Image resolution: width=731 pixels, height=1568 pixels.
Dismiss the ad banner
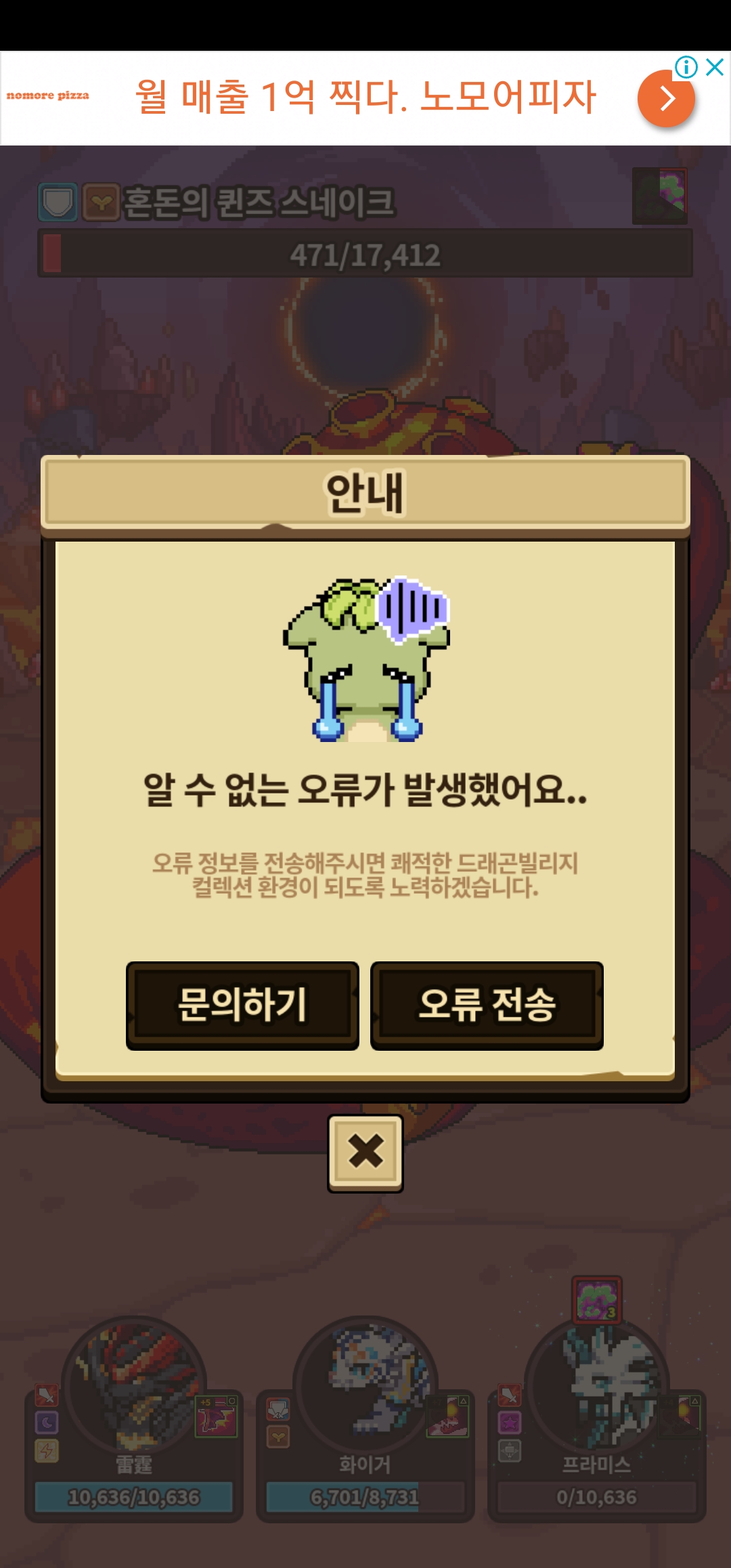pos(715,67)
